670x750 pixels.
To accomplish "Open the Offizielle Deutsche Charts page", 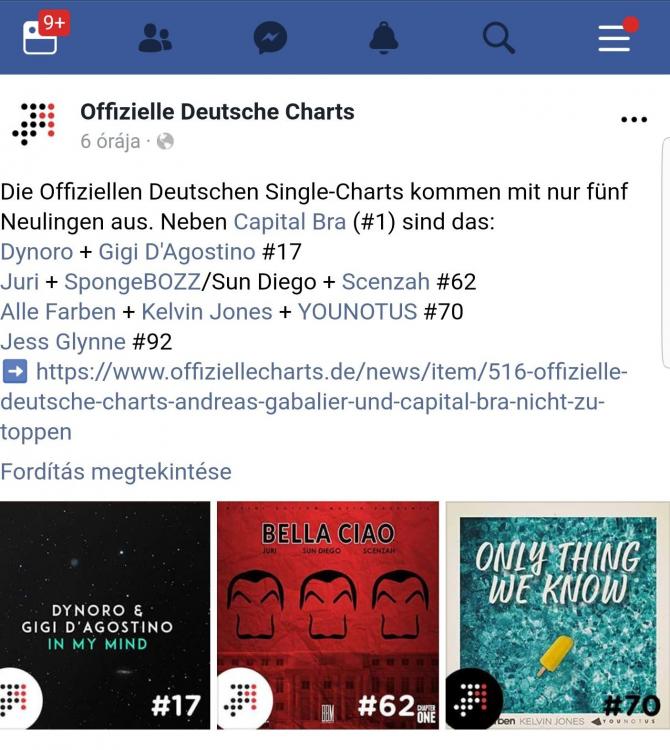I will (x=217, y=111).
